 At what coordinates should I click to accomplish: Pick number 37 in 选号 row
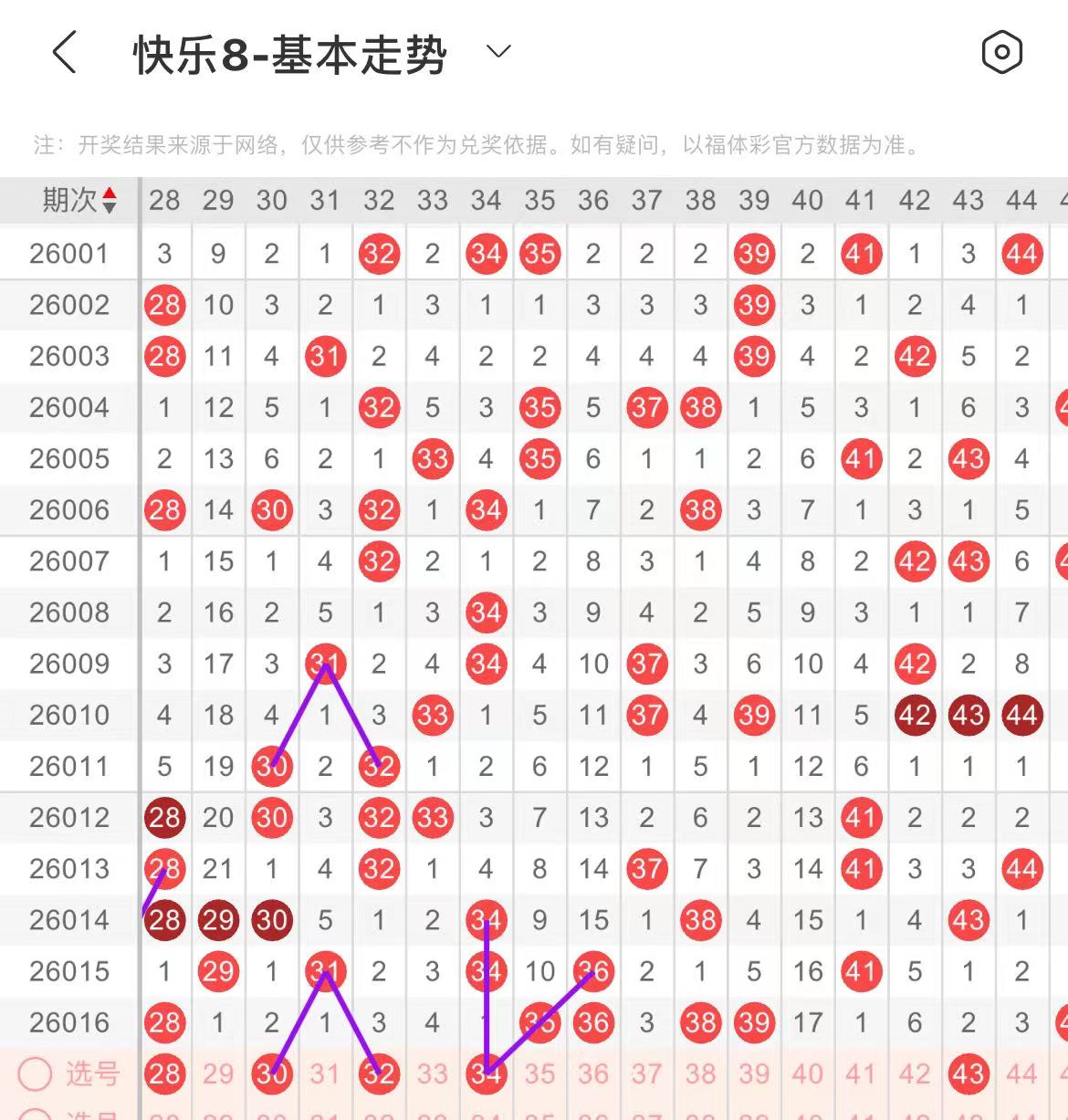pyautogui.click(x=646, y=1073)
